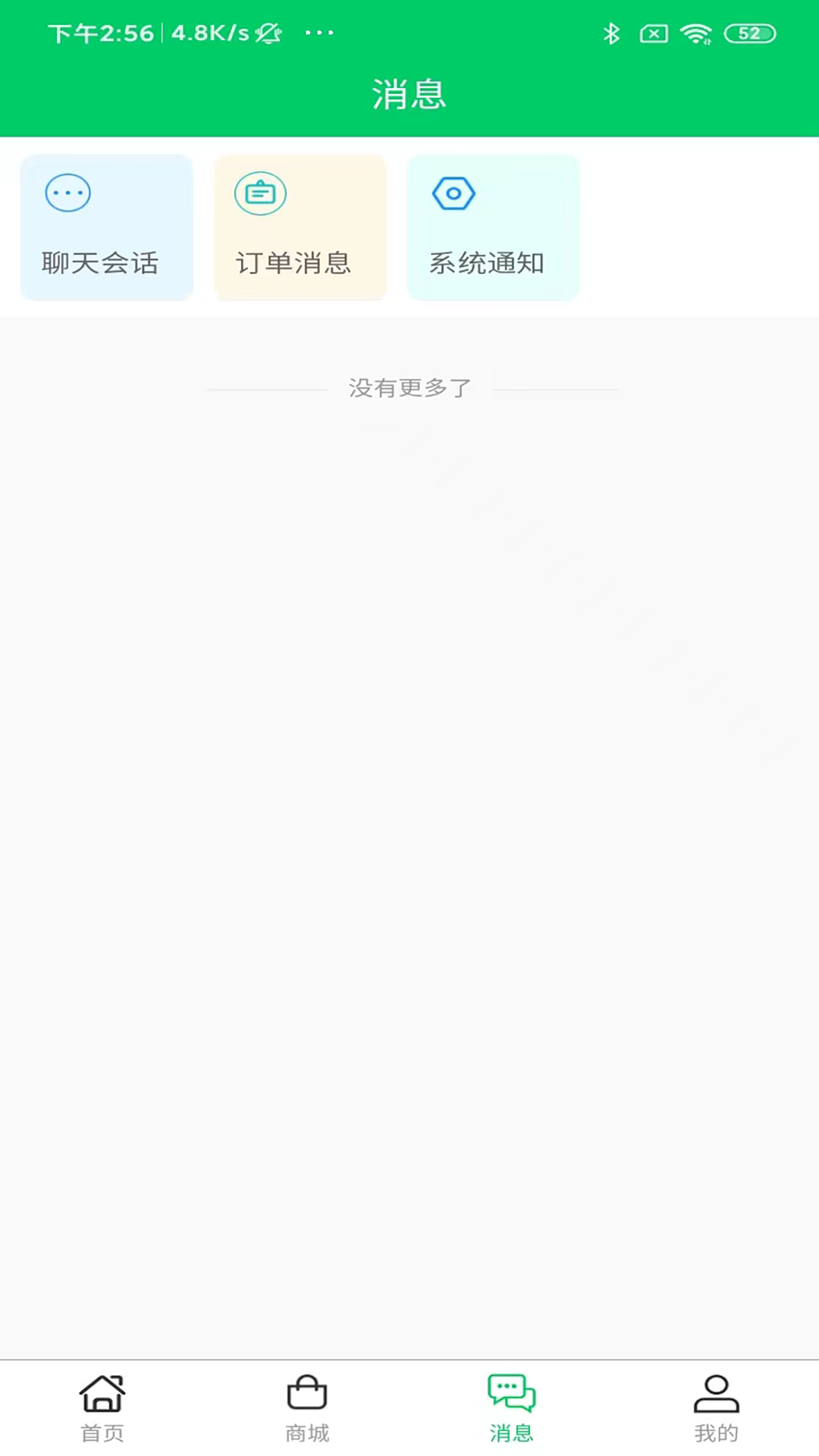Open the 聊天会话 chat sessions card
Viewport: 819px width, 1456px height.
107,227
